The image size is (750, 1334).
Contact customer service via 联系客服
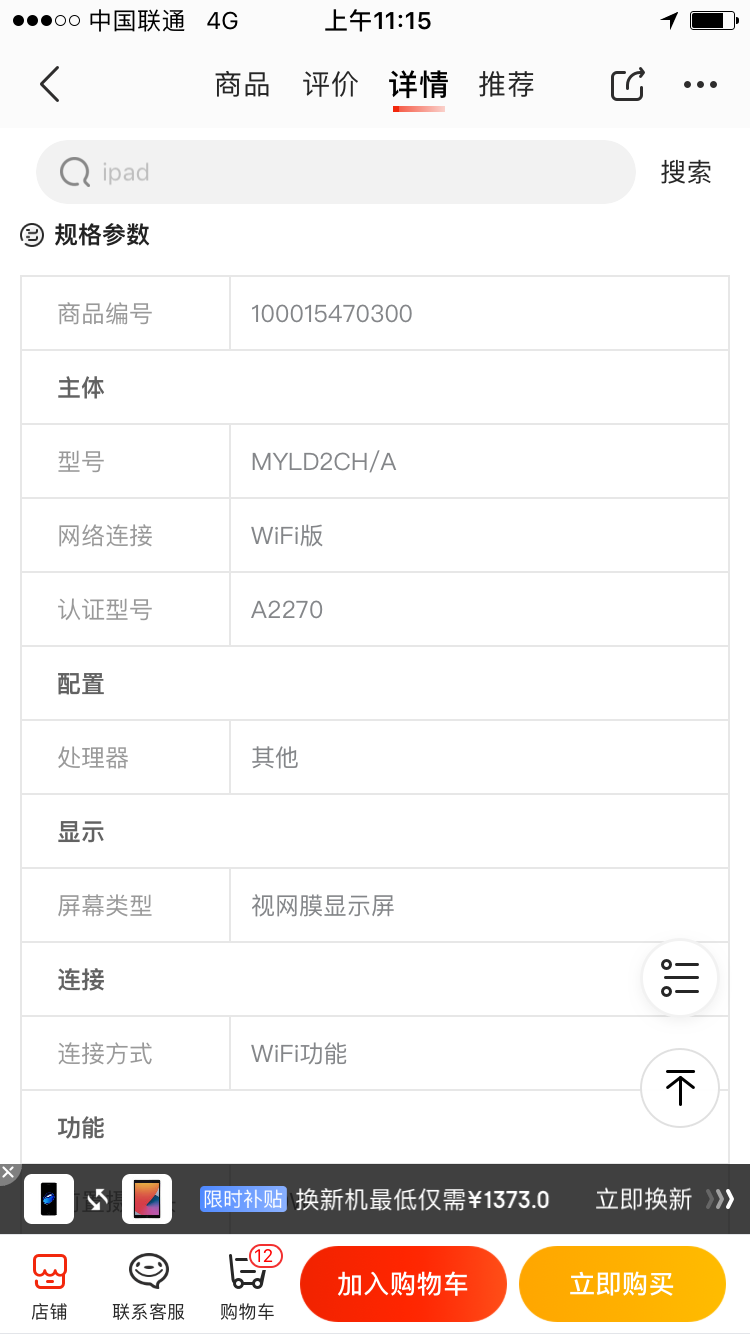(149, 1286)
